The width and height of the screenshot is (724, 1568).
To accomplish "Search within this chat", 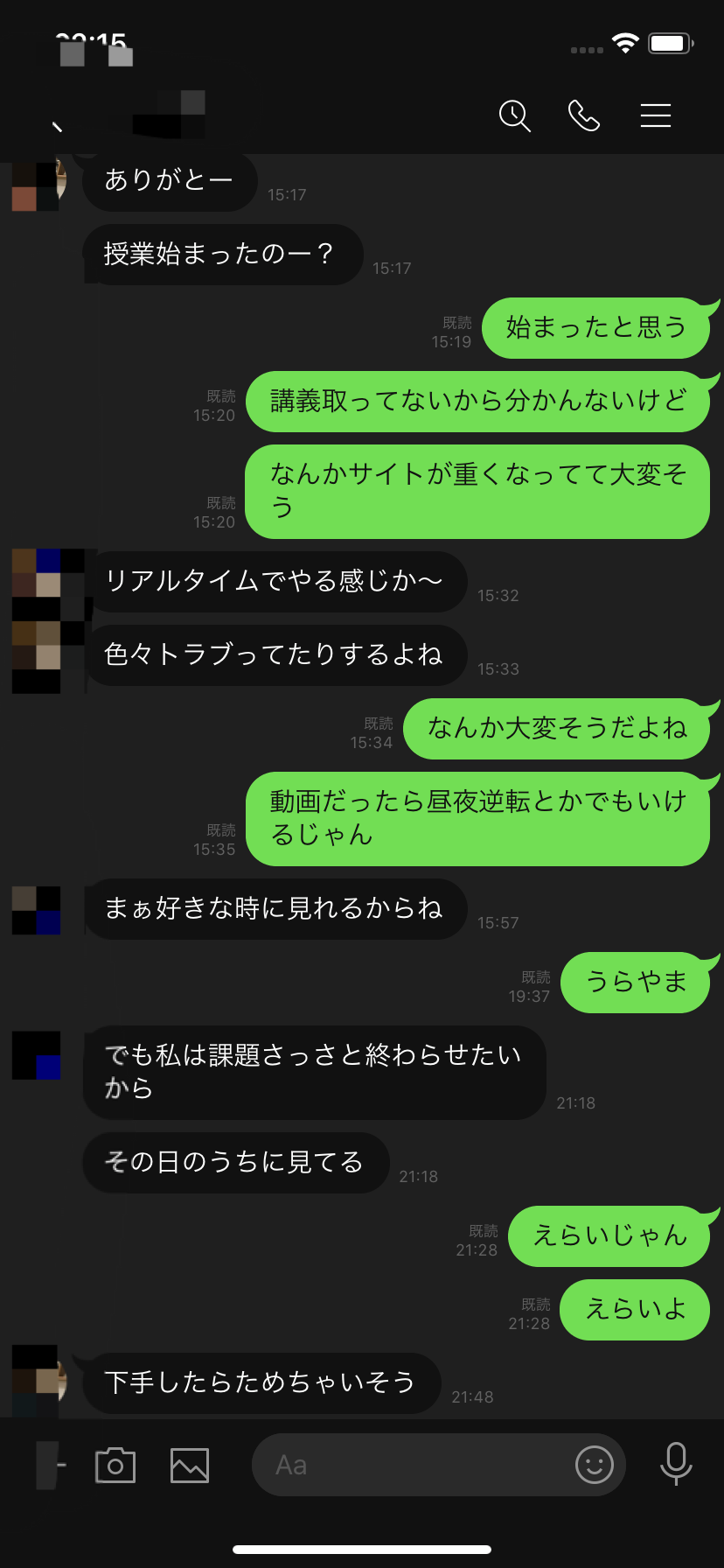I will 515,115.
